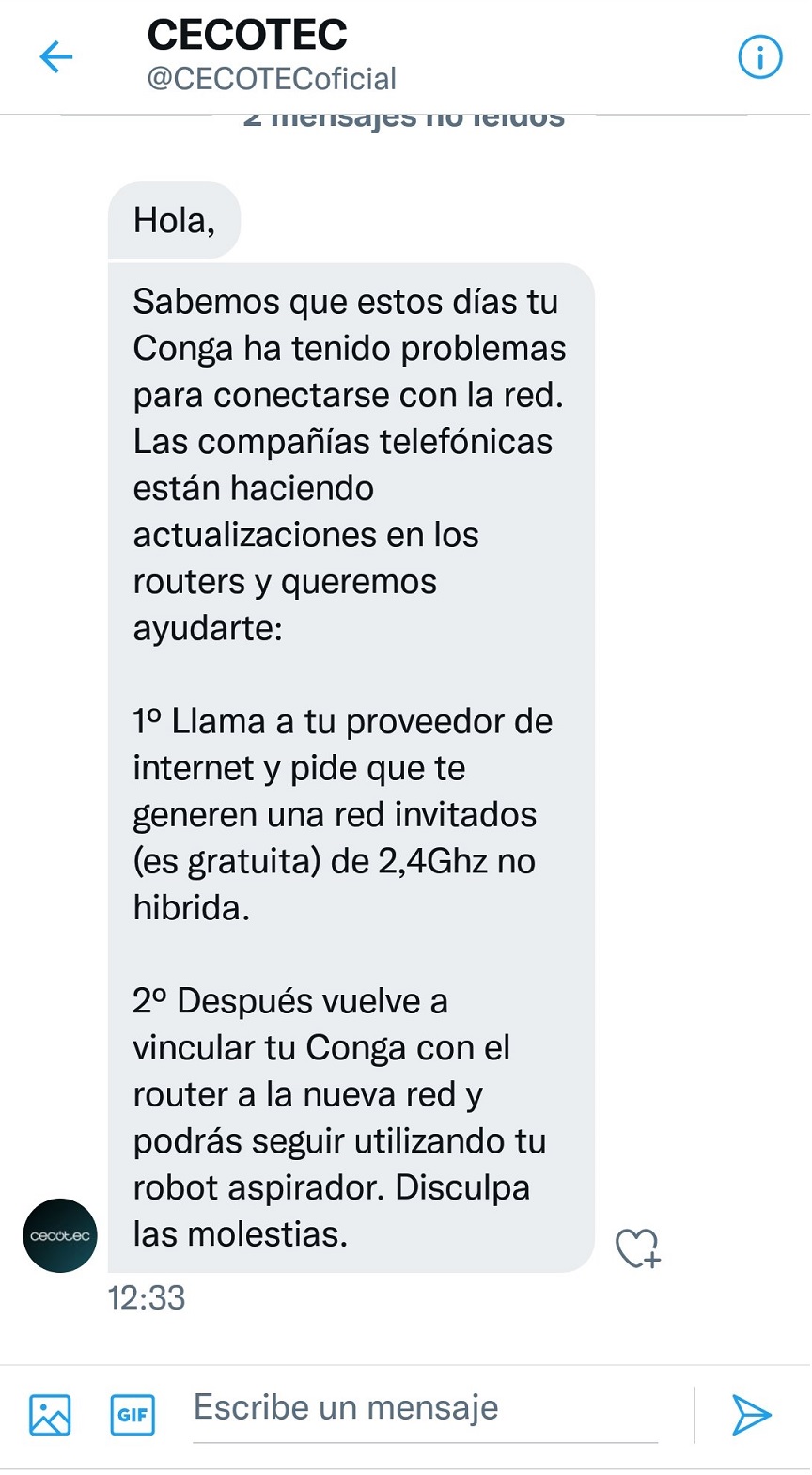812x1475 pixels.
Task: Attach a photo with the image icon
Action: pos(50,1414)
